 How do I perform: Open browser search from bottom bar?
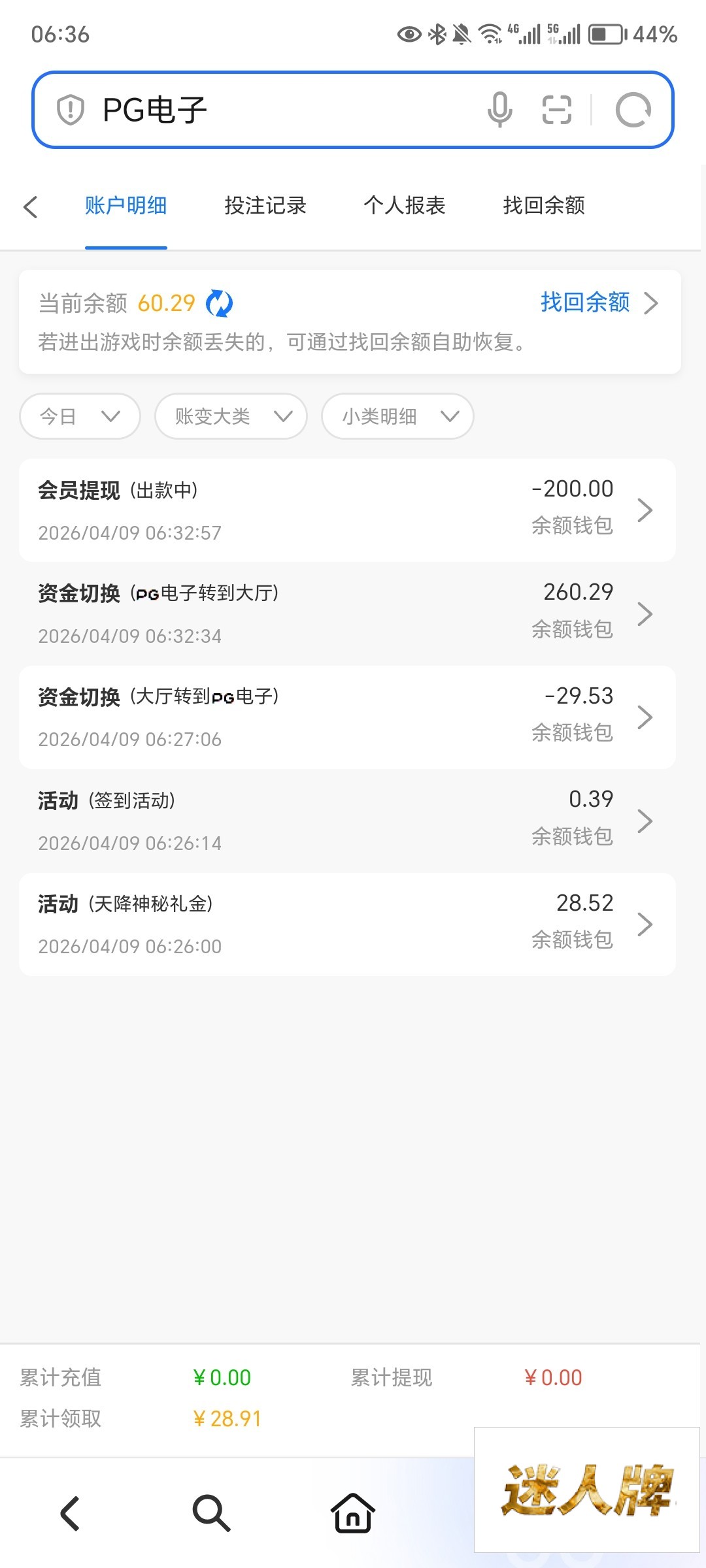click(211, 1513)
